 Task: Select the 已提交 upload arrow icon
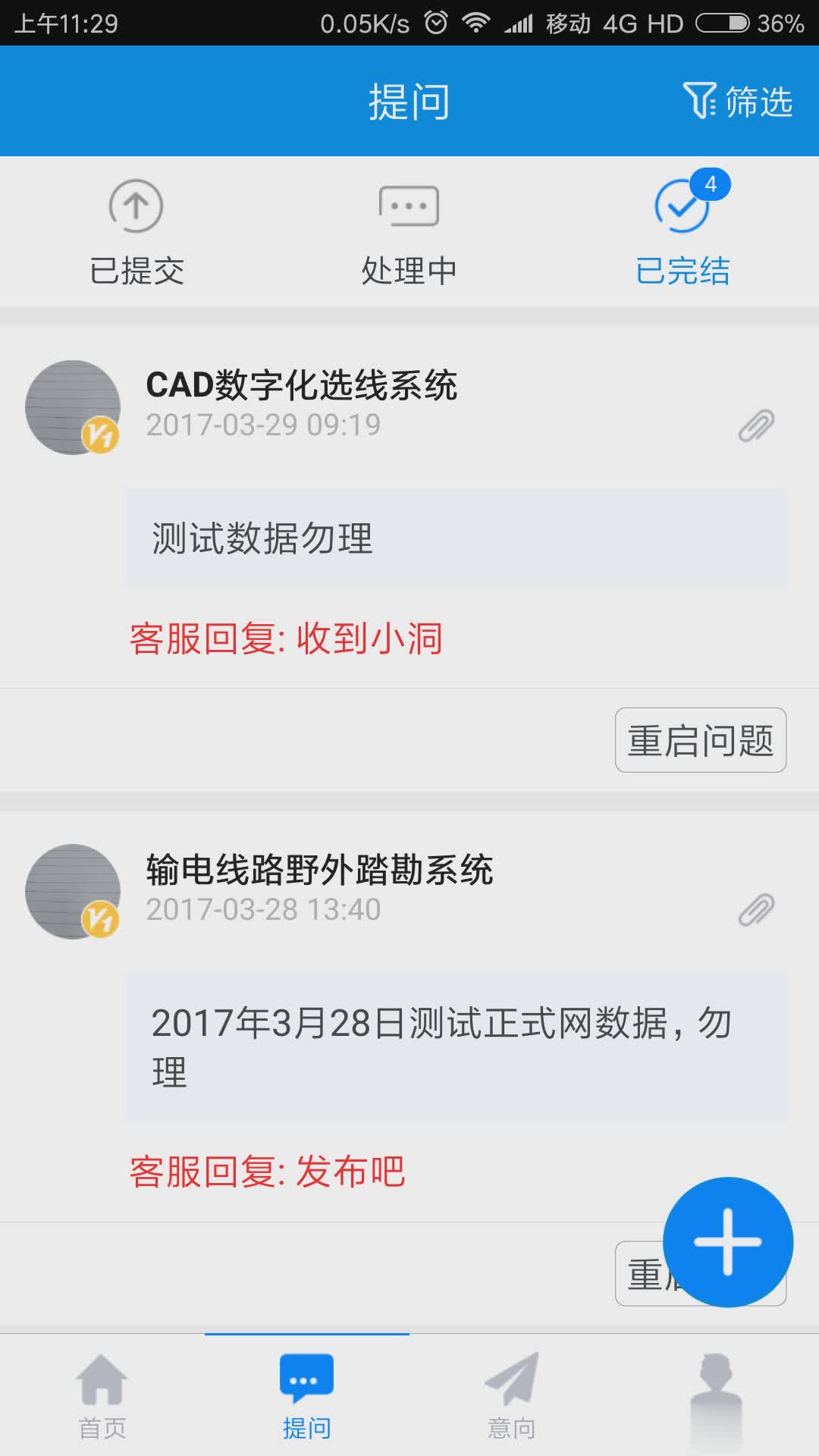[135, 206]
